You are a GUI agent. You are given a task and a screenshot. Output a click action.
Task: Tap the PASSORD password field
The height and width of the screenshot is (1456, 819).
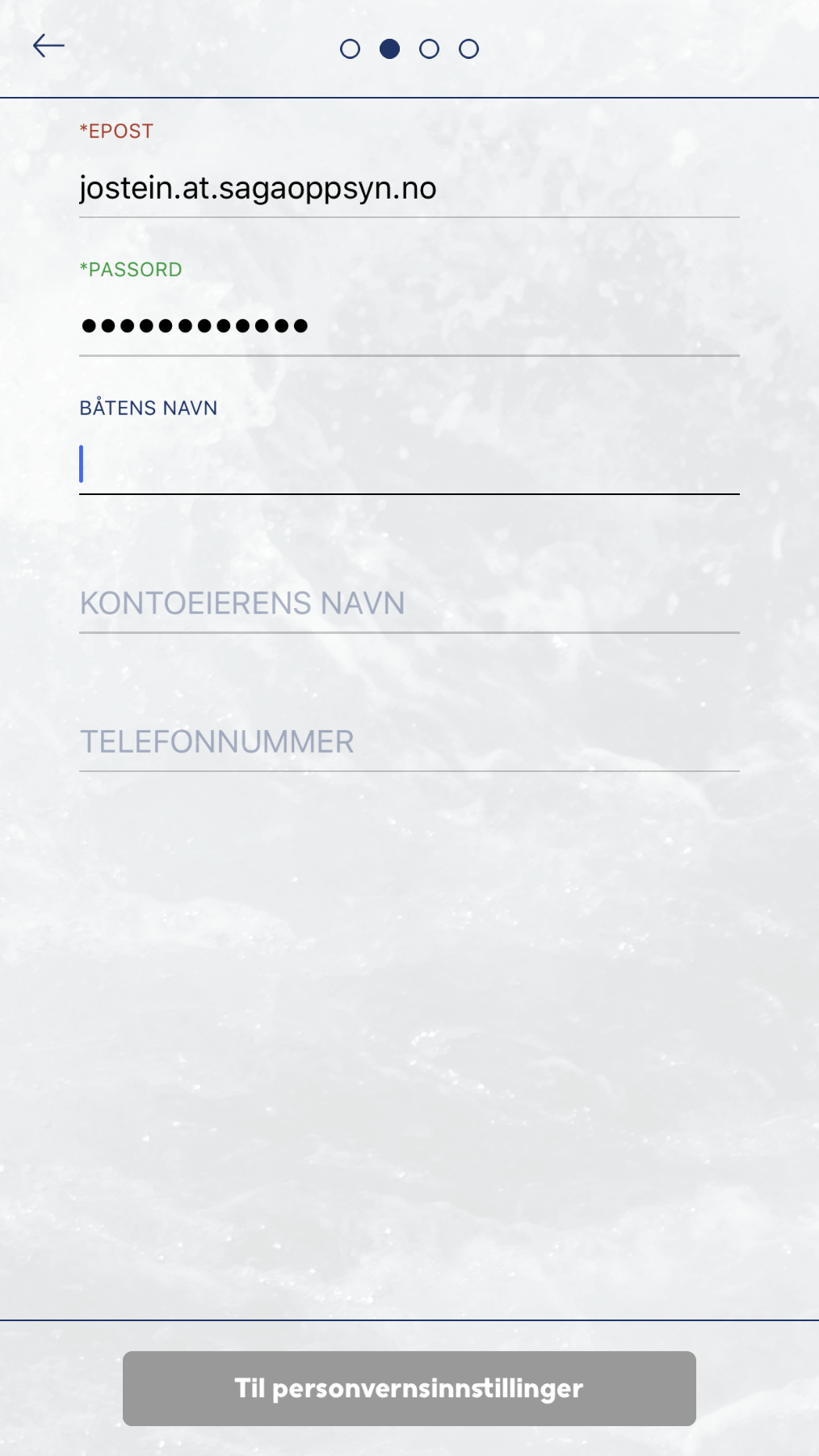coord(409,326)
